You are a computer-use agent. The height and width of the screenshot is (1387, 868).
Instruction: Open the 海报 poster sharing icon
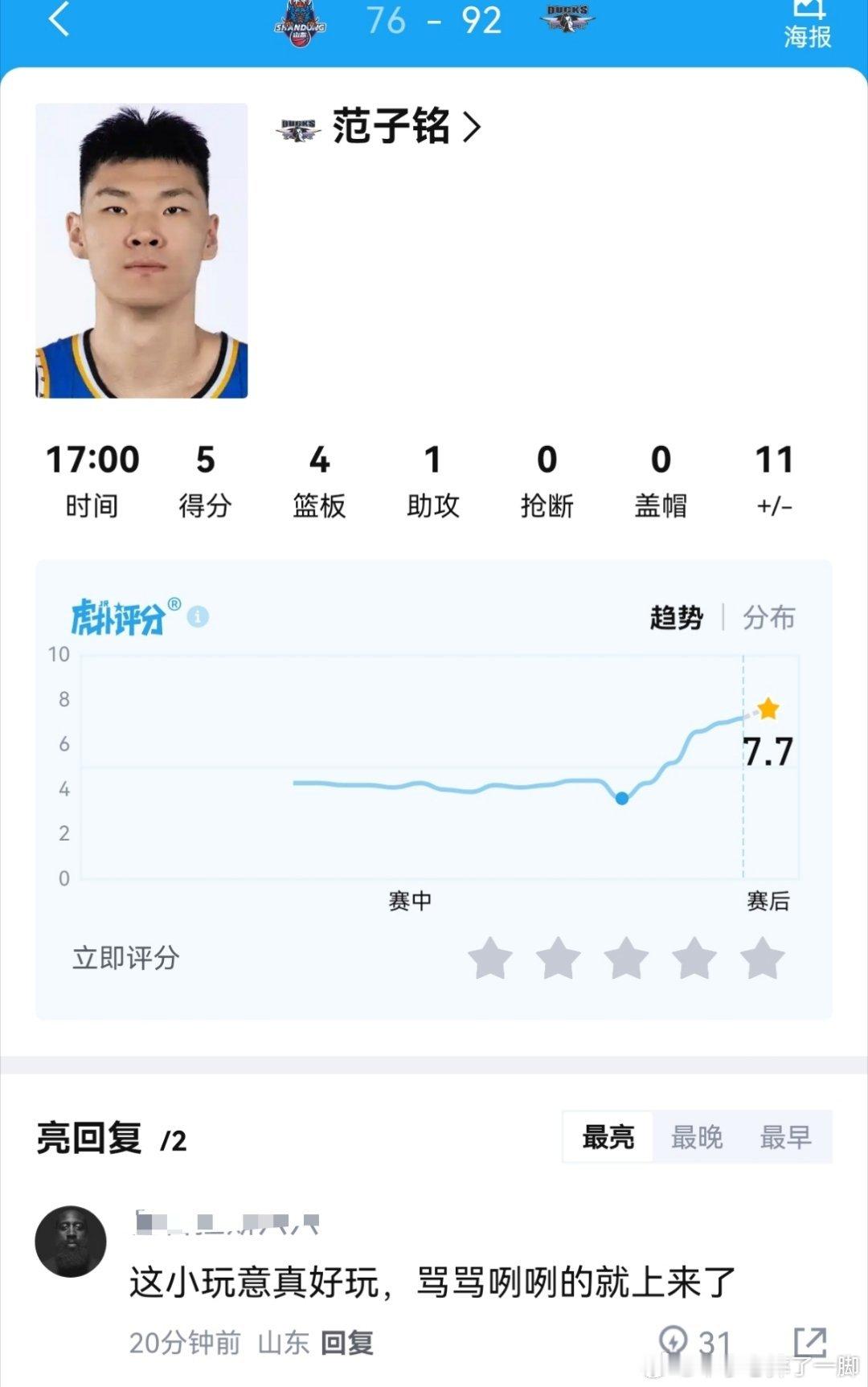tap(806, 22)
